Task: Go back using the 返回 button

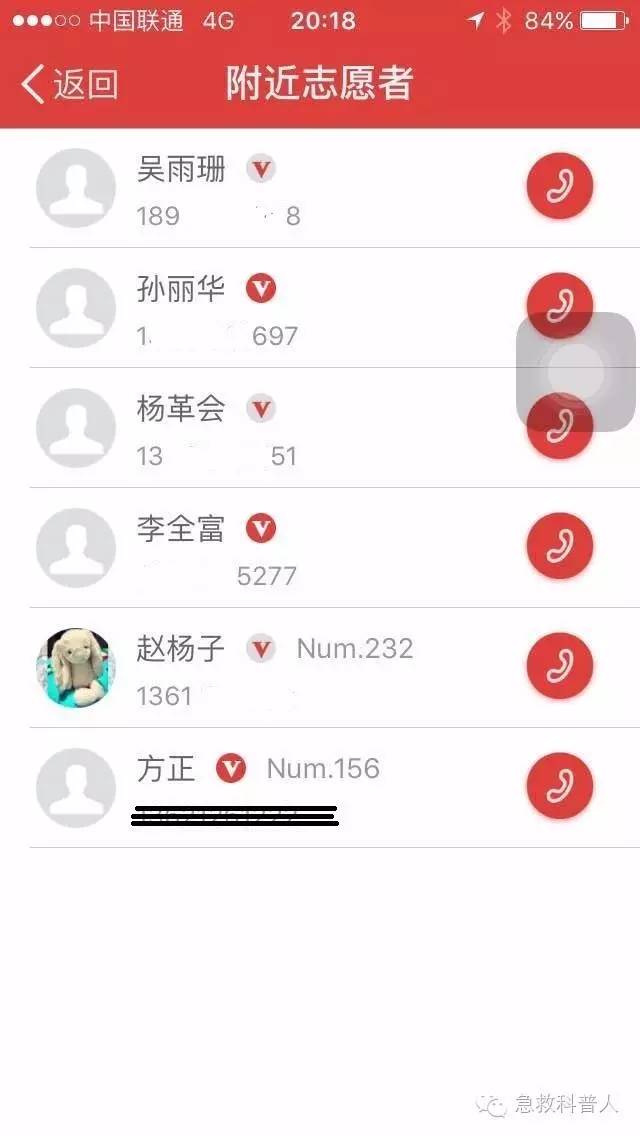Action: pos(70,84)
